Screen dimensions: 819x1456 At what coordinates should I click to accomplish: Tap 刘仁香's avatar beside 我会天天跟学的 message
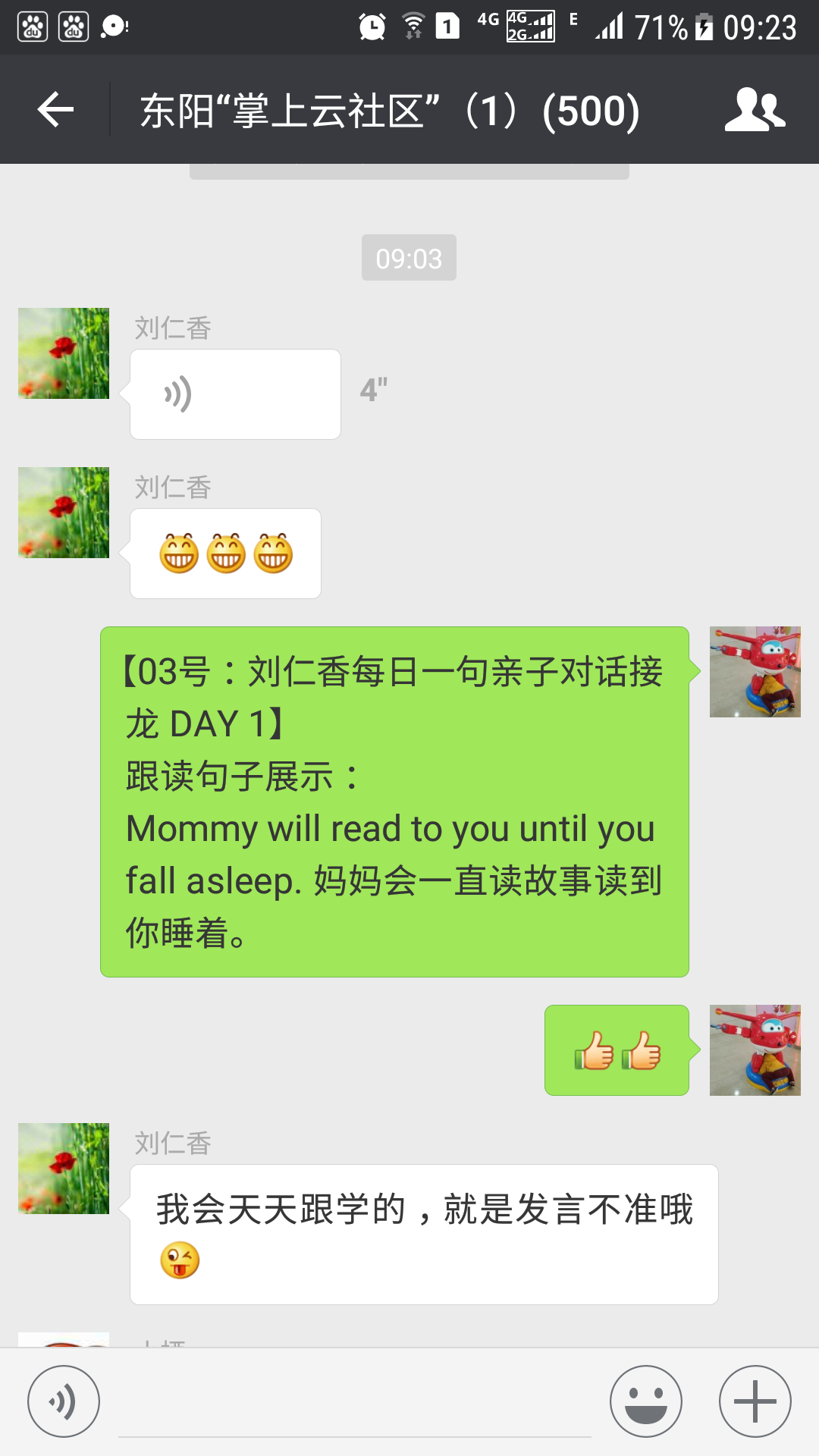64,1169
